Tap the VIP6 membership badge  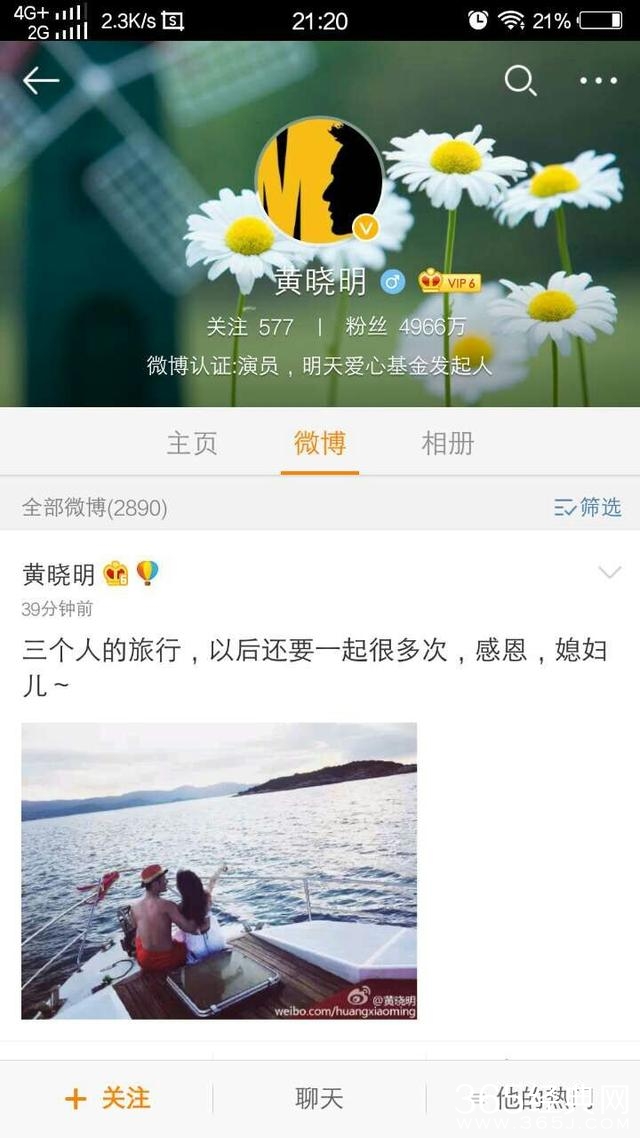450,282
